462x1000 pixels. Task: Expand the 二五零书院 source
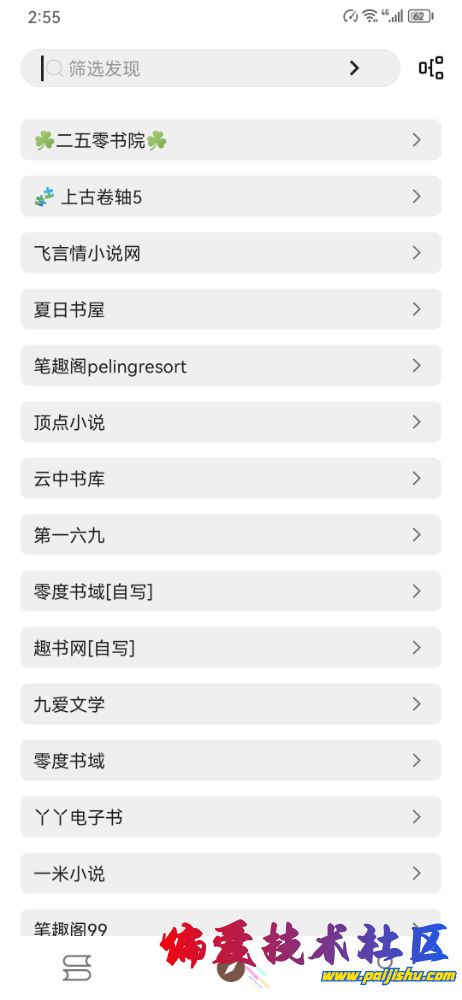click(x=231, y=140)
